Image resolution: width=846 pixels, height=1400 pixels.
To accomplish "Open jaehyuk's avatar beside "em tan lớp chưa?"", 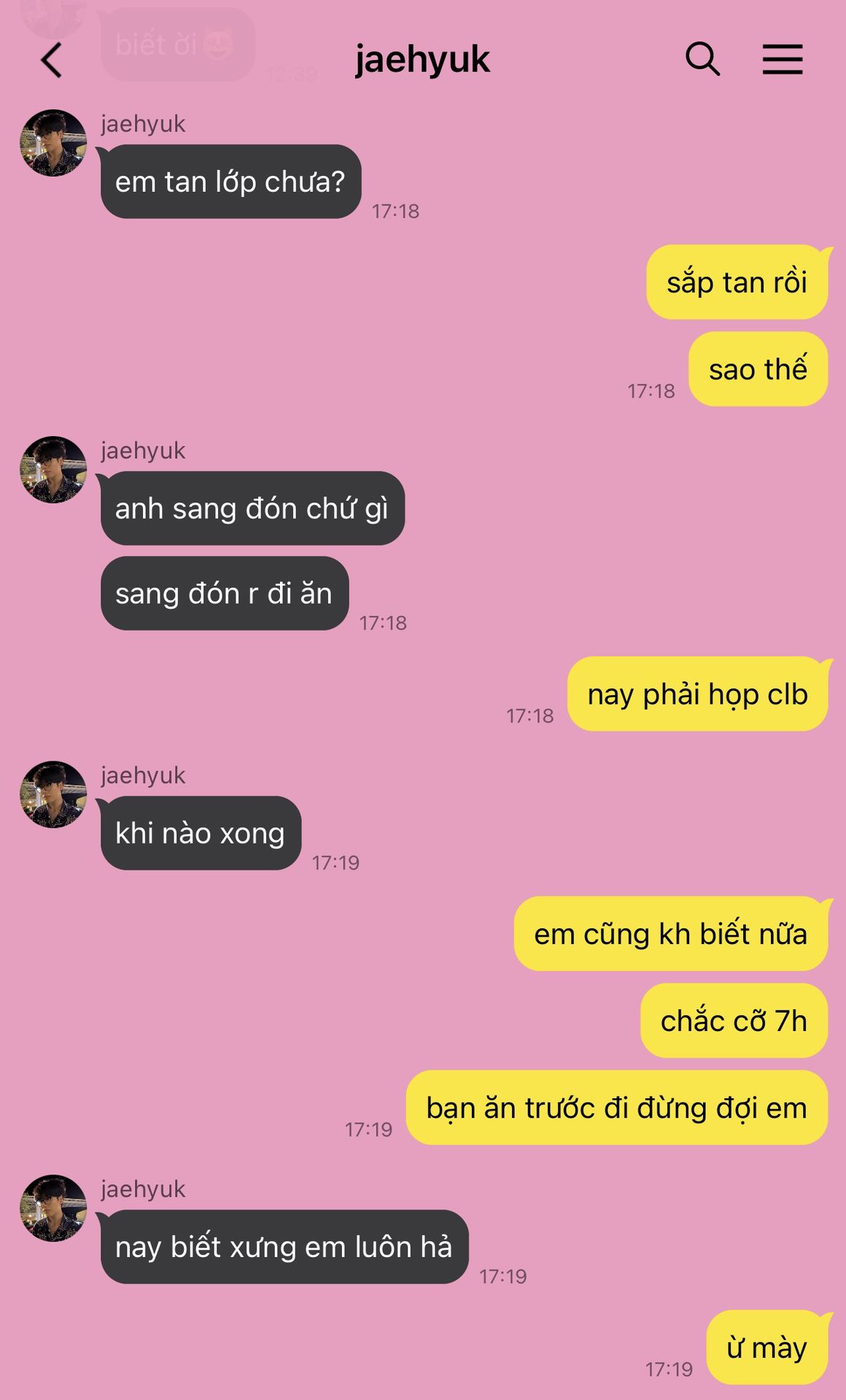I will (53, 143).
